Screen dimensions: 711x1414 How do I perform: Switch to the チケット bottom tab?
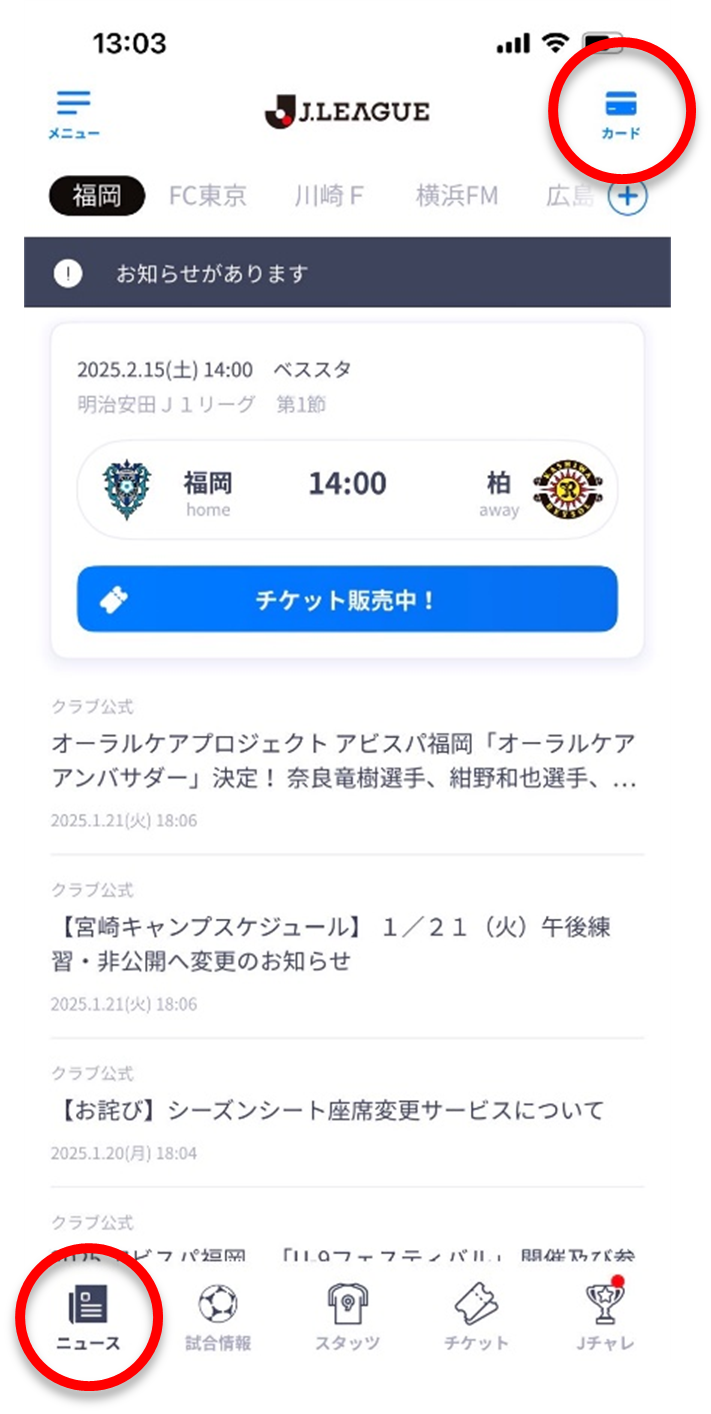pyautogui.click(x=476, y=1318)
